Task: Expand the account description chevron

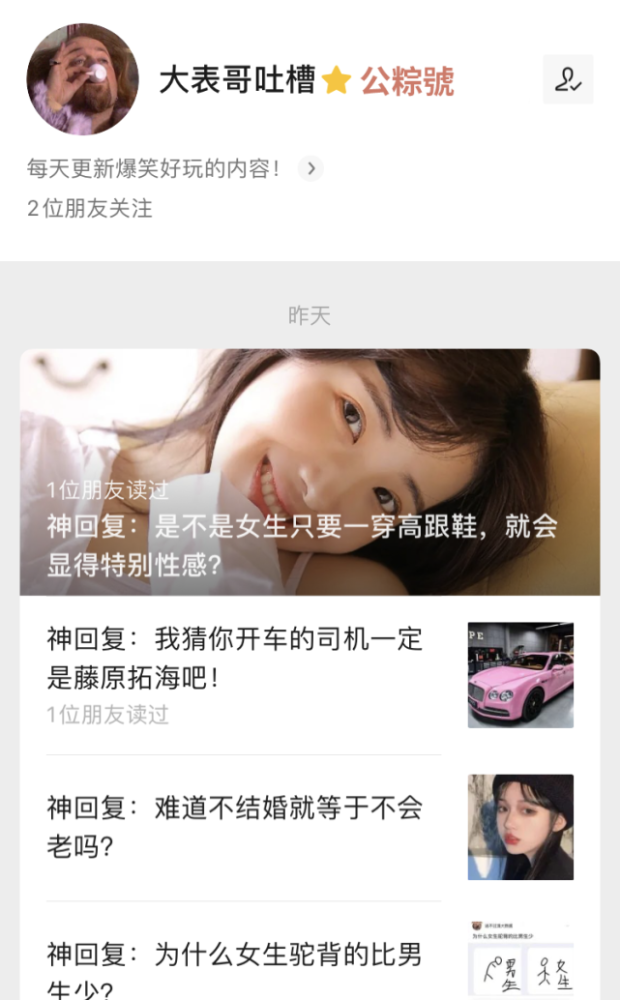Action: tap(311, 168)
